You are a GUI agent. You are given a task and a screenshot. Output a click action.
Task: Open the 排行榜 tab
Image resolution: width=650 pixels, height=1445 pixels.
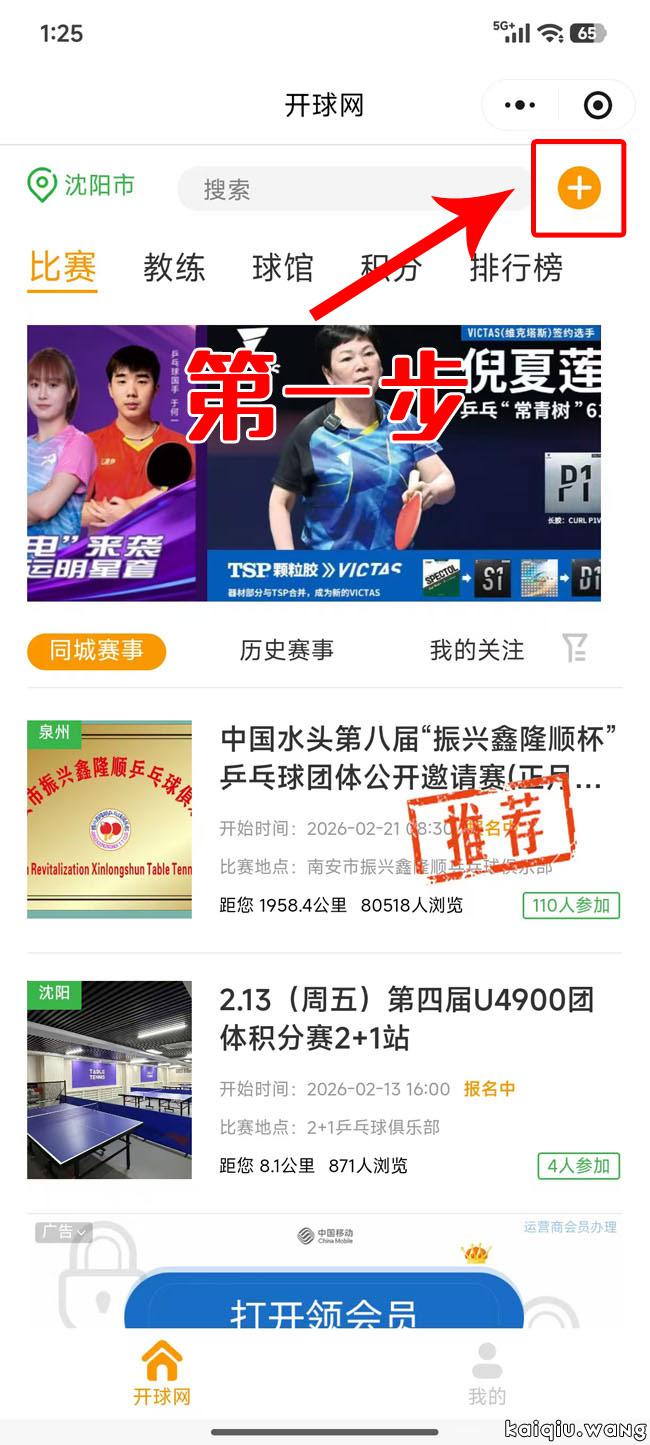tap(516, 268)
